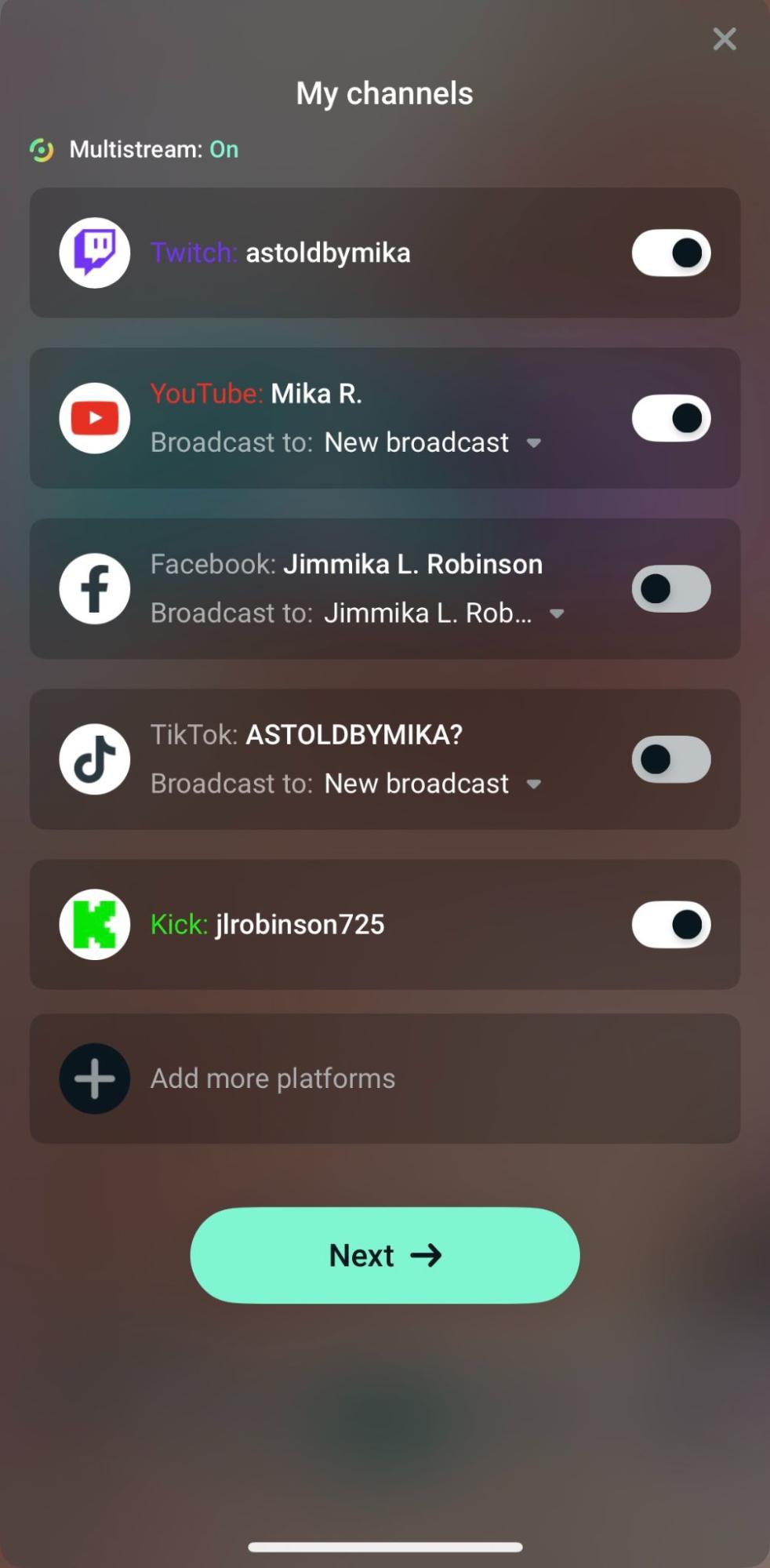770x1568 pixels.
Task: Enable the Facebook Jimmika L. Robinson channel
Action: (x=671, y=588)
